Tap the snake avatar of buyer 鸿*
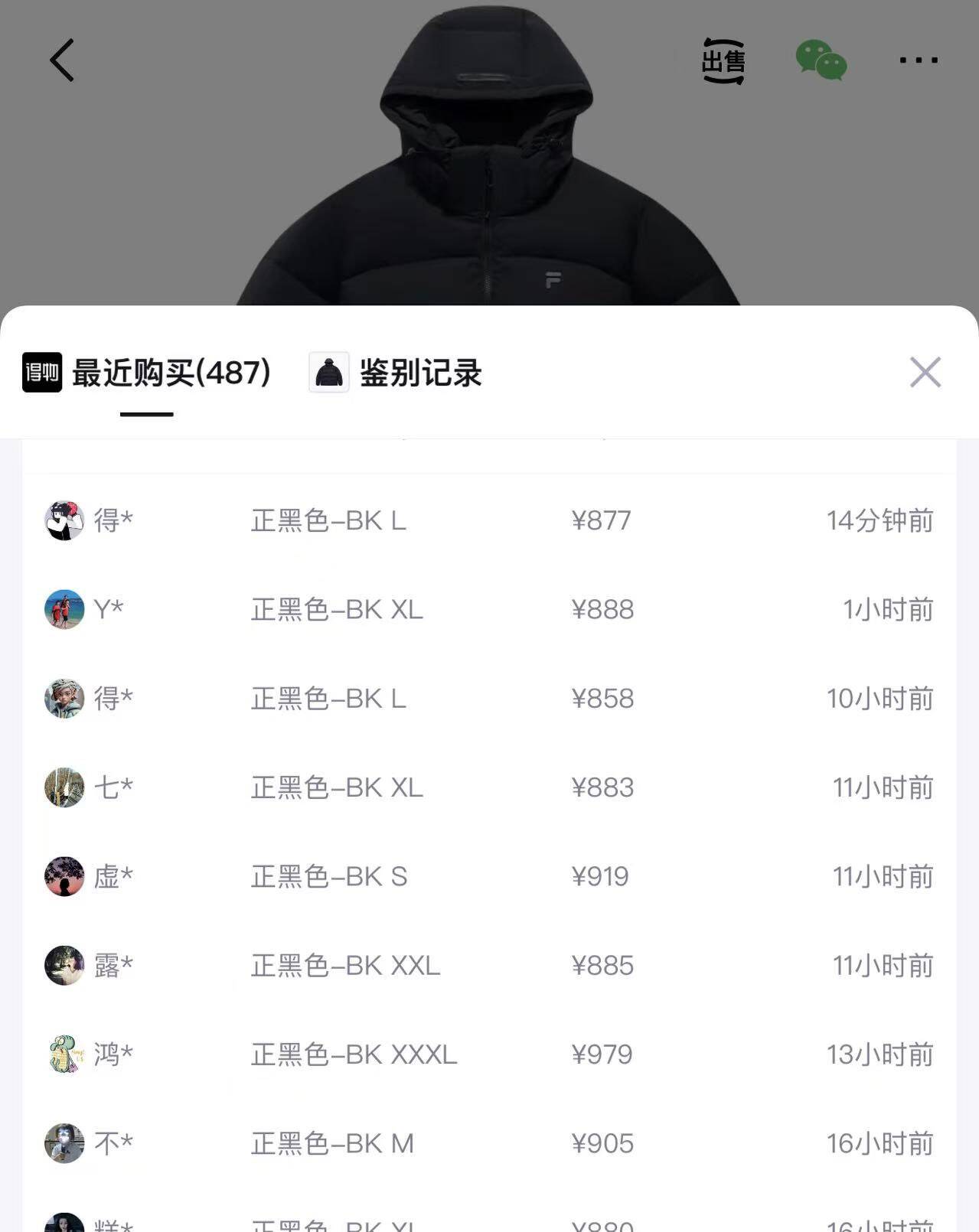This screenshot has height=1232, width=979. pos(65,1054)
